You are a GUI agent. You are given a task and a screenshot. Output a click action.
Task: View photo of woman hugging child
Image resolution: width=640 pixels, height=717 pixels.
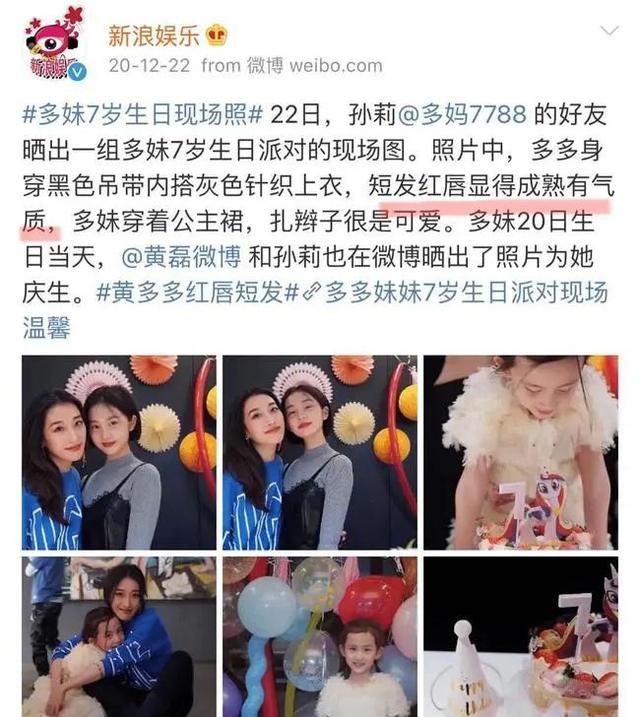click(119, 636)
